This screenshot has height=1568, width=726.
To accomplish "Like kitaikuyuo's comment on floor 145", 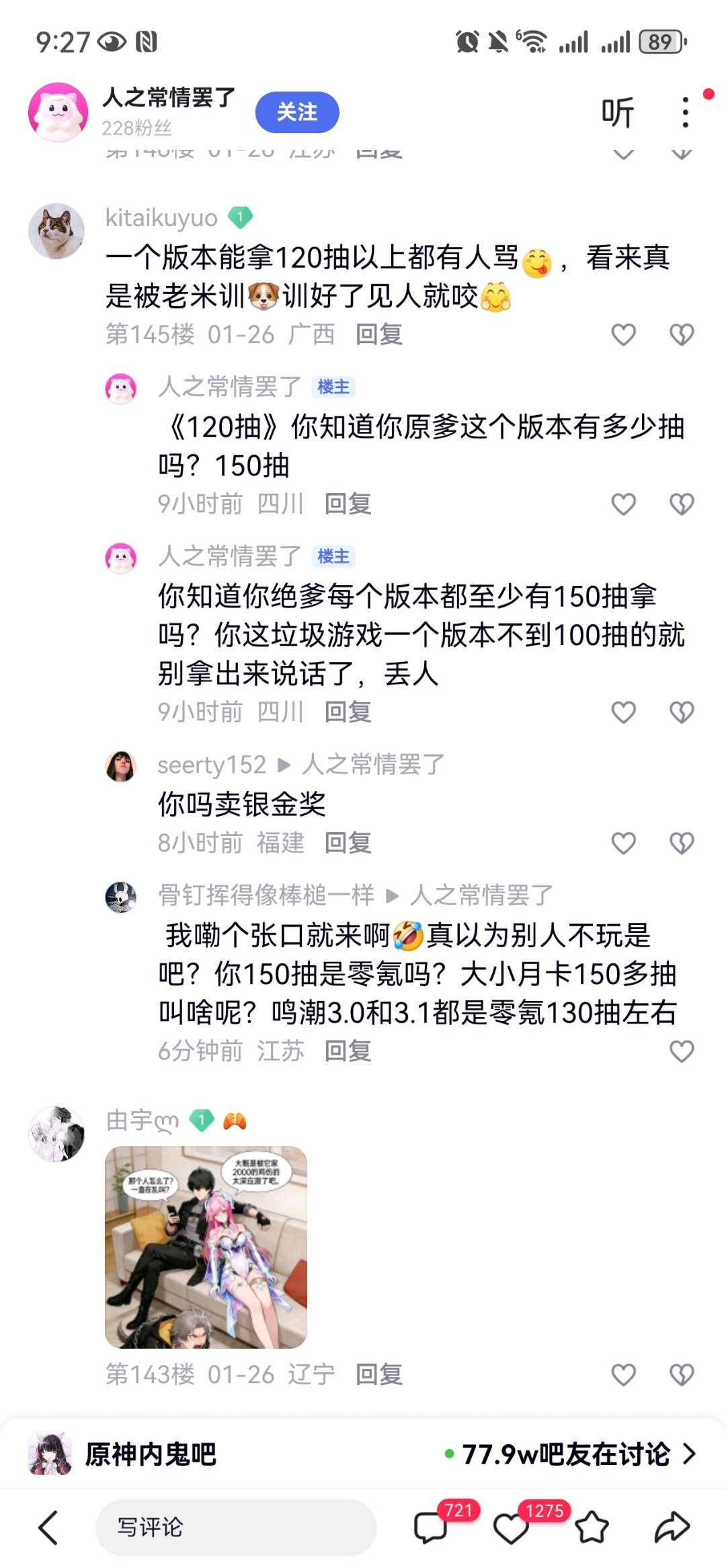I will click(x=623, y=334).
